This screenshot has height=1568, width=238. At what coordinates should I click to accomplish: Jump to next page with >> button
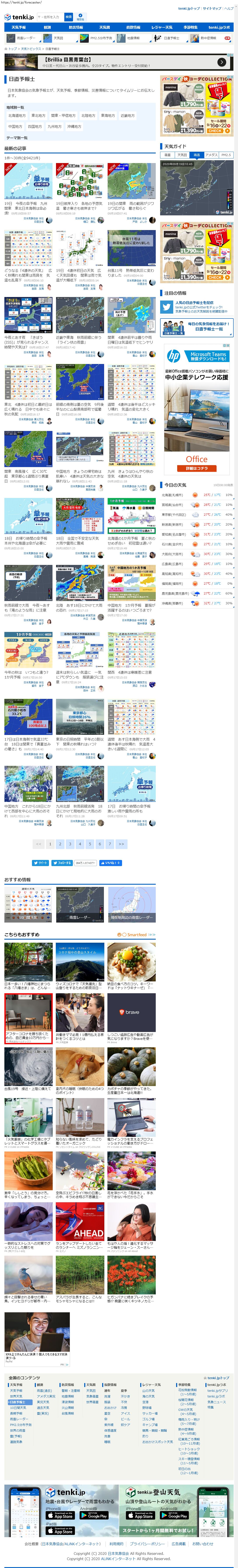pos(121,844)
